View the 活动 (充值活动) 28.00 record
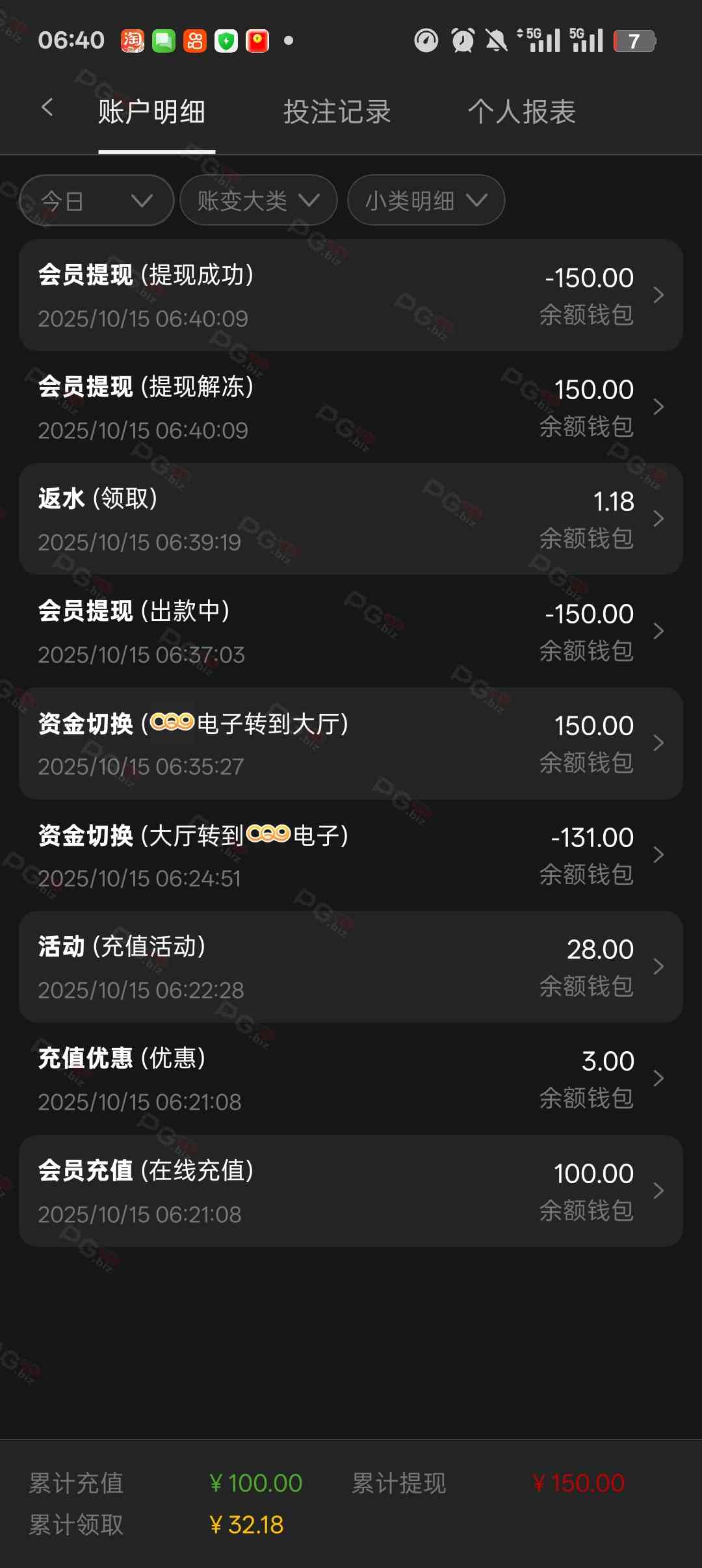The image size is (702, 1568). point(351,967)
